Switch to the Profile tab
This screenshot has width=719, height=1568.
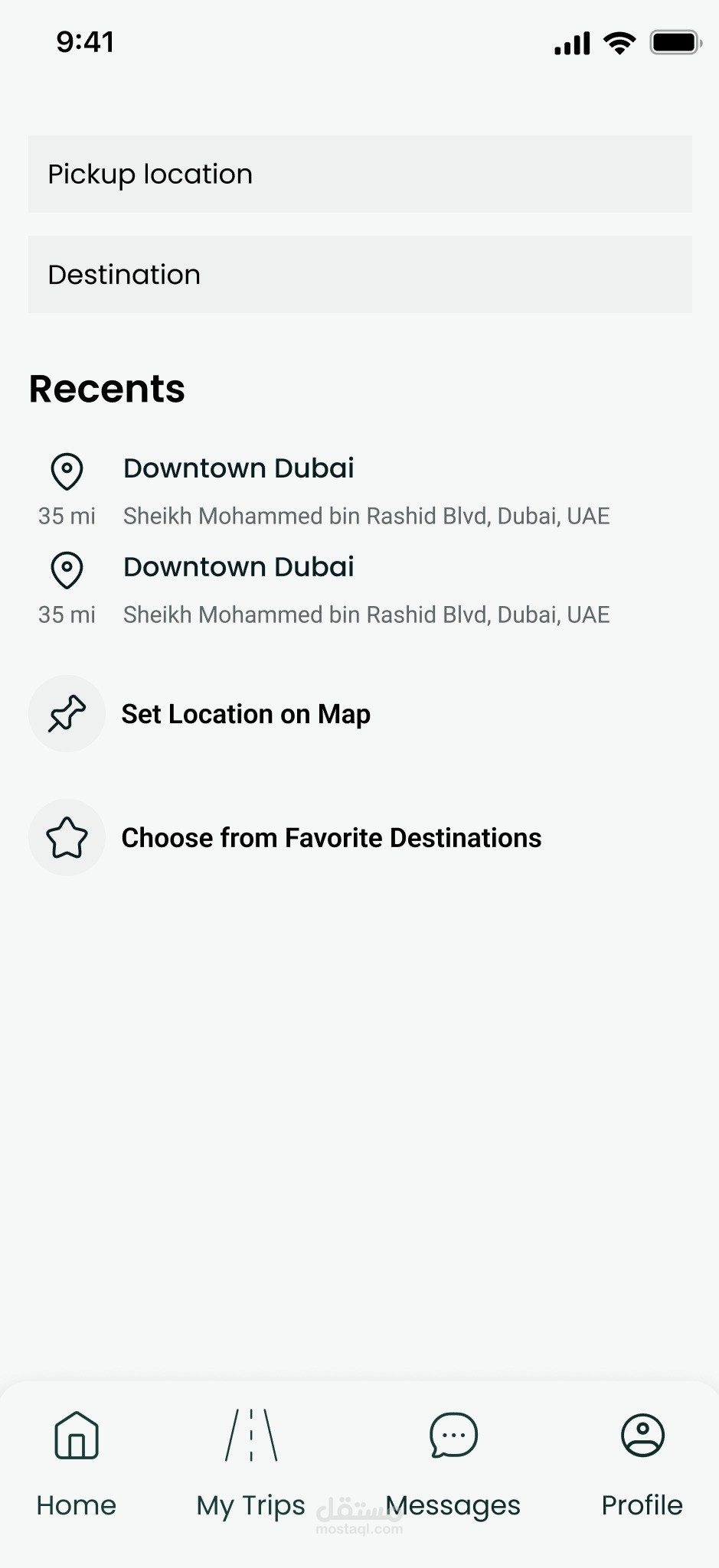642,1462
